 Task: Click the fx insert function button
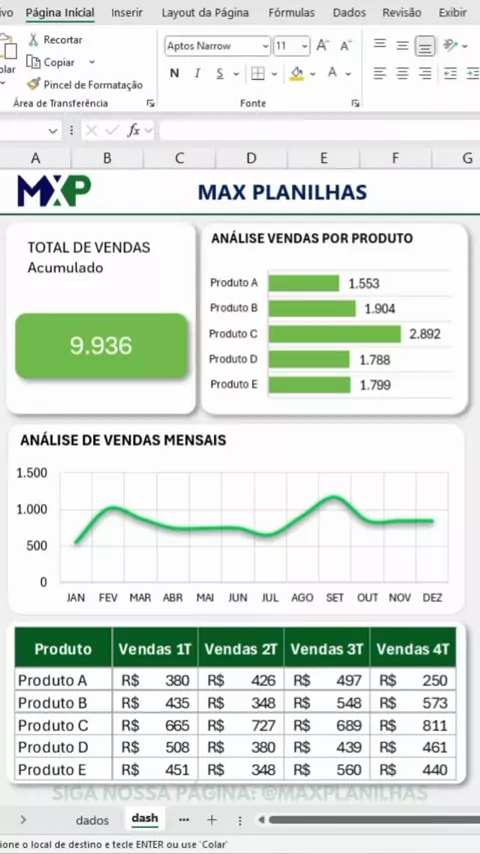coord(133,131)
